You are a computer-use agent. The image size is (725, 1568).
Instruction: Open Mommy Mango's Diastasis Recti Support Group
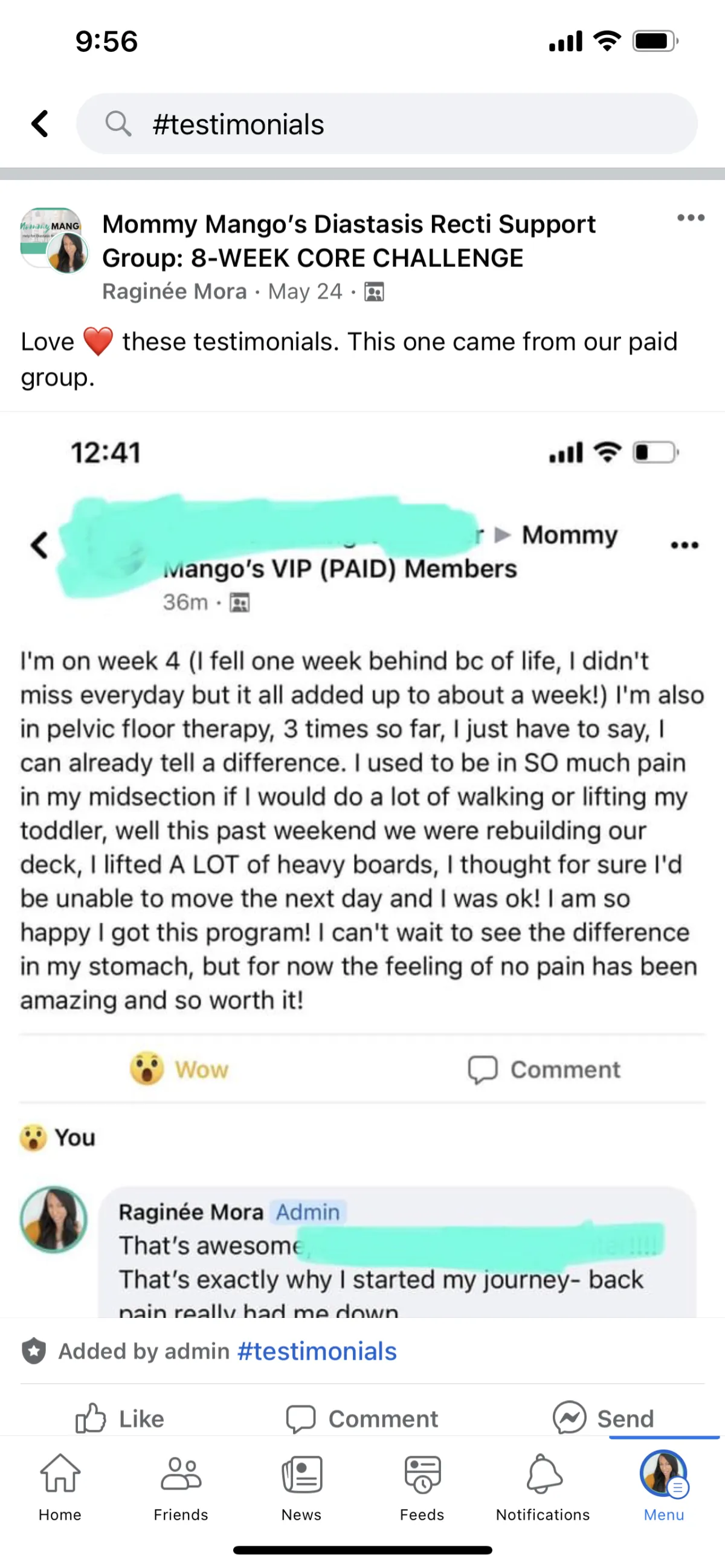(x=348, y=241)
